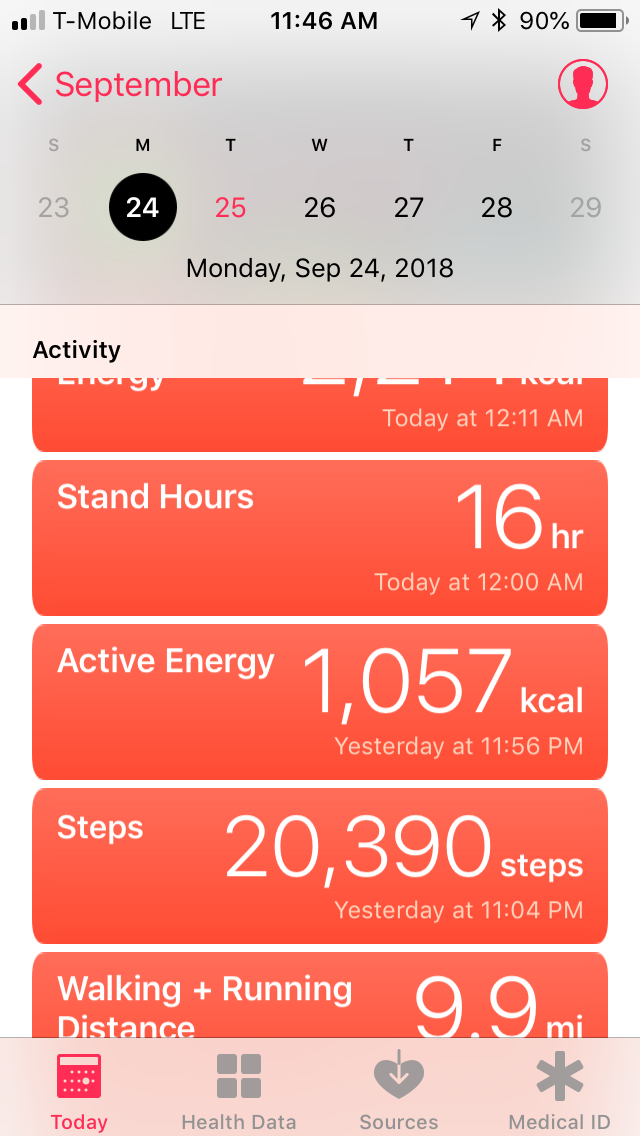The width and height of the screenshot is (640, 1136).
Task: Switch to the Health Data tab
Action: coord(239,1090)
